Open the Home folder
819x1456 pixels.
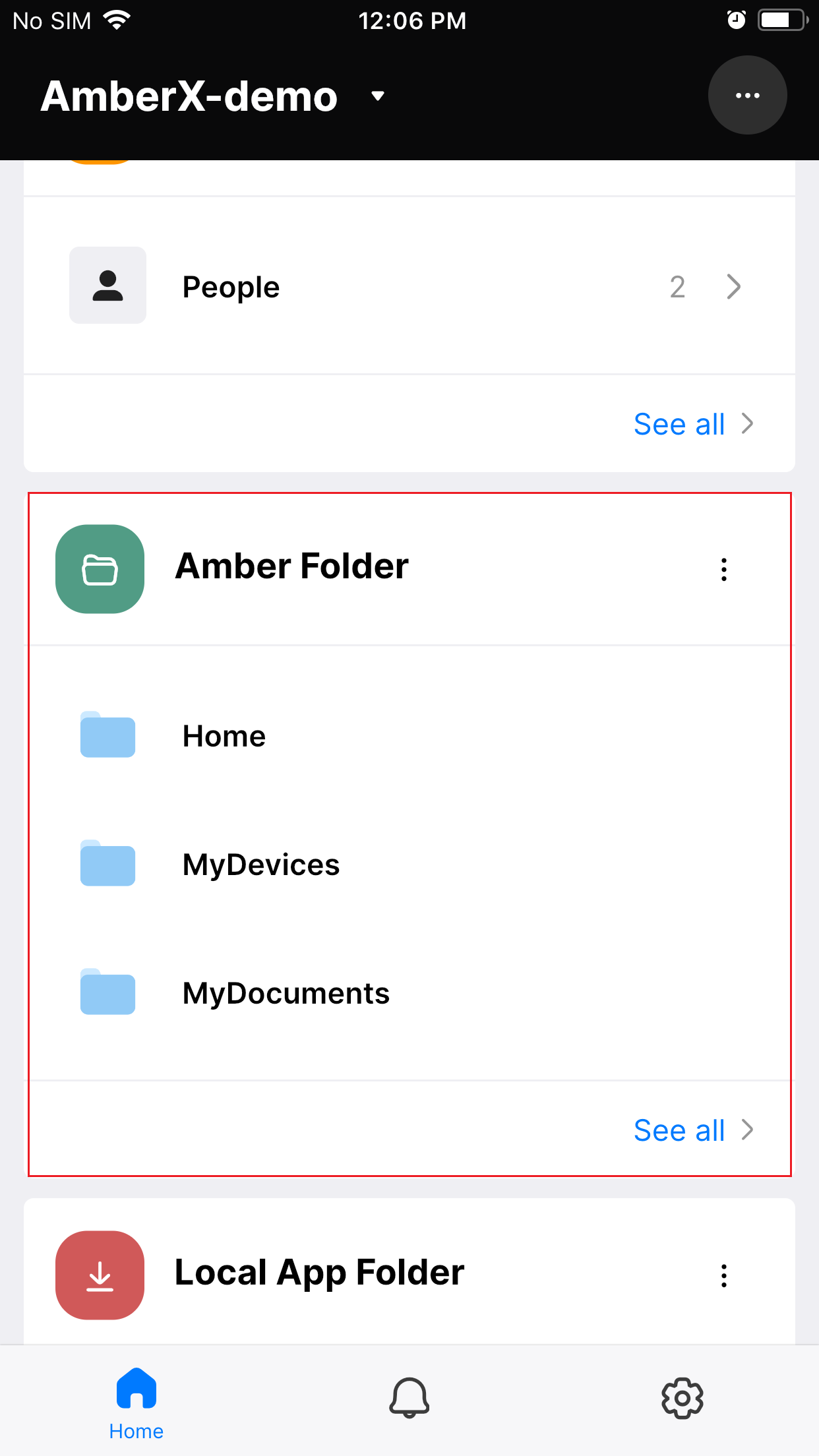(409, 736)
